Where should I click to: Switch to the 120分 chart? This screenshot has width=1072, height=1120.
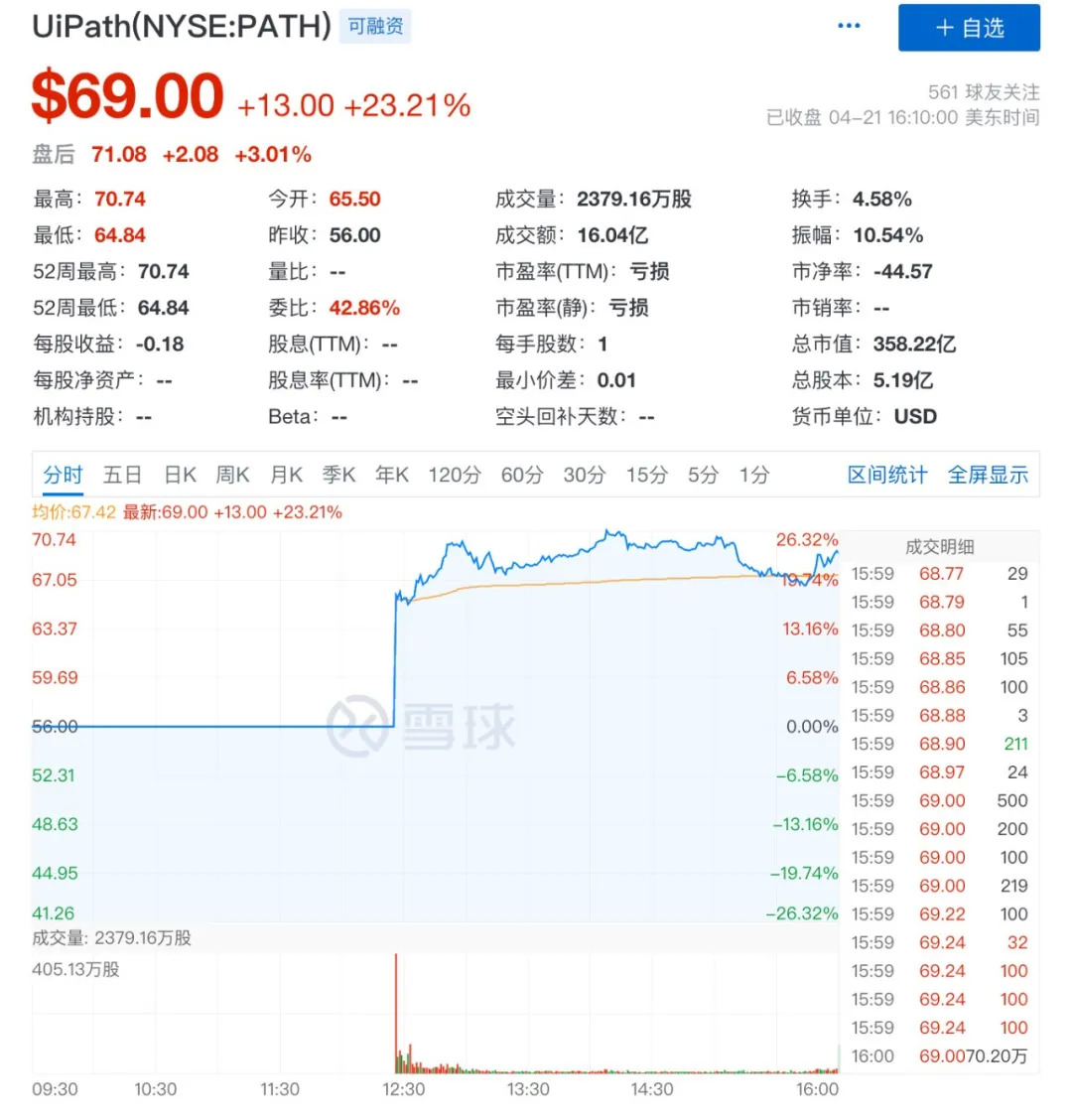[x=454, y=475]
